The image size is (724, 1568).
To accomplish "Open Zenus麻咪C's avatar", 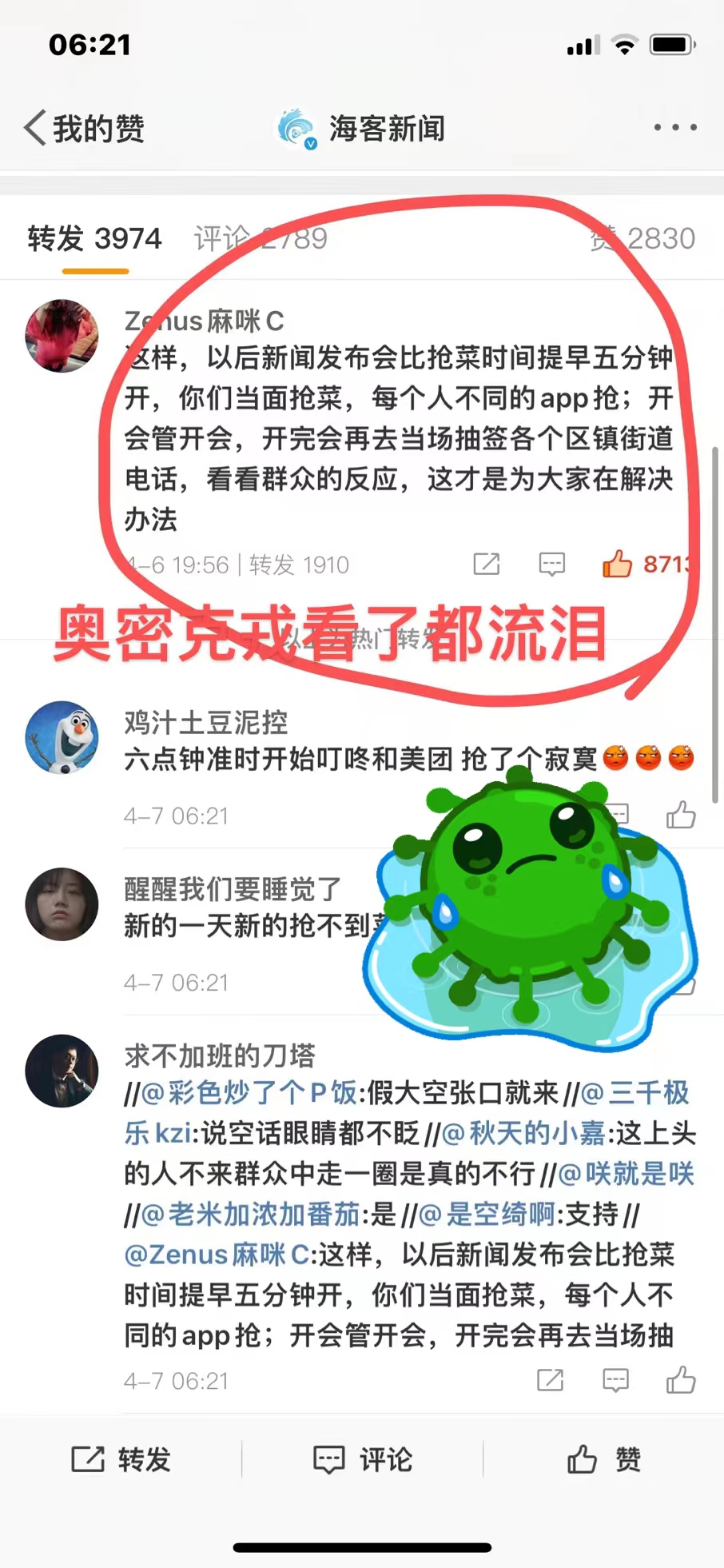I will click(x=62, y=336).
